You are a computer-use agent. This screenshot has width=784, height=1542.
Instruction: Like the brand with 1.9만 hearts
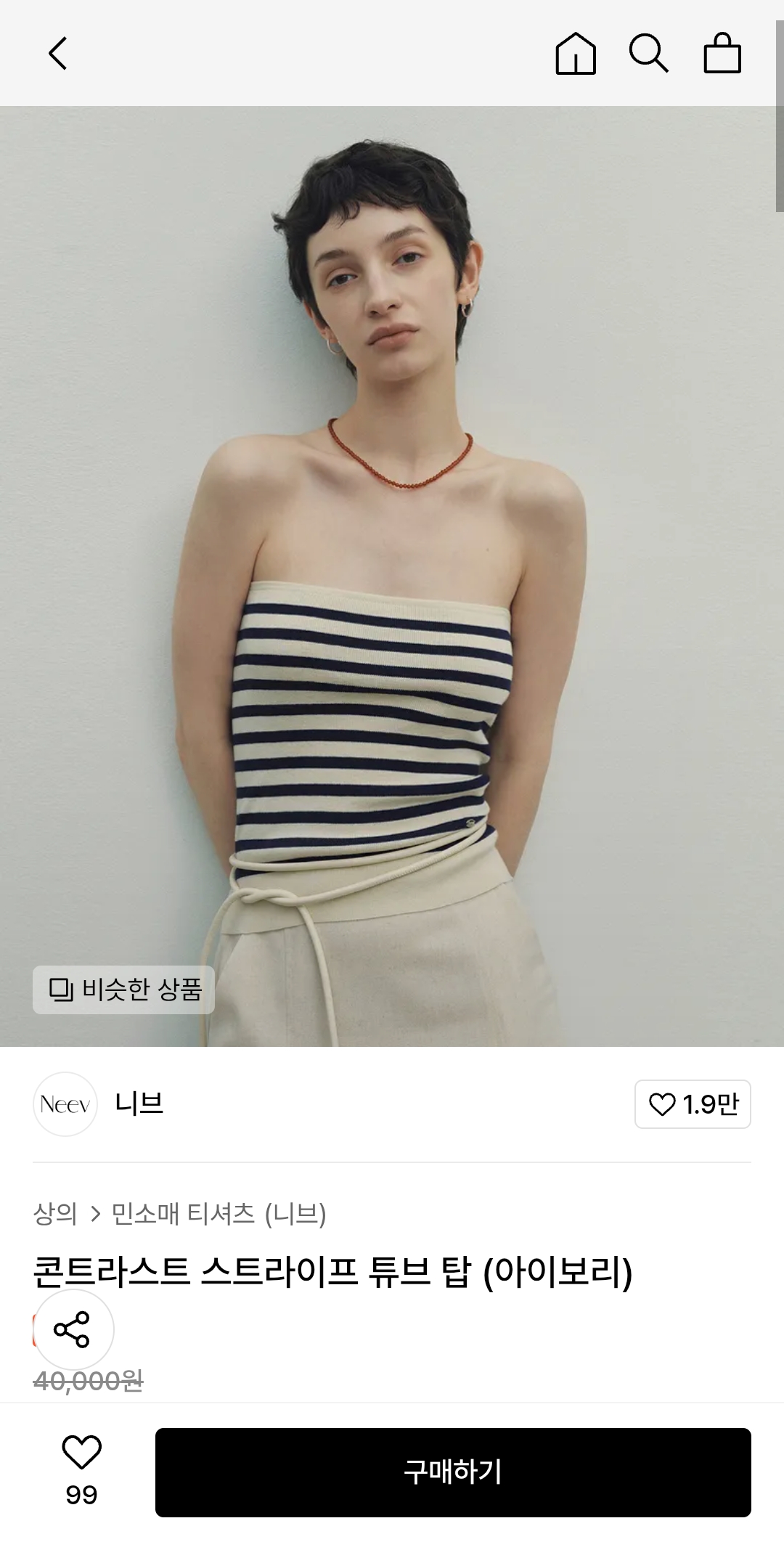(x=693, y=1104)
